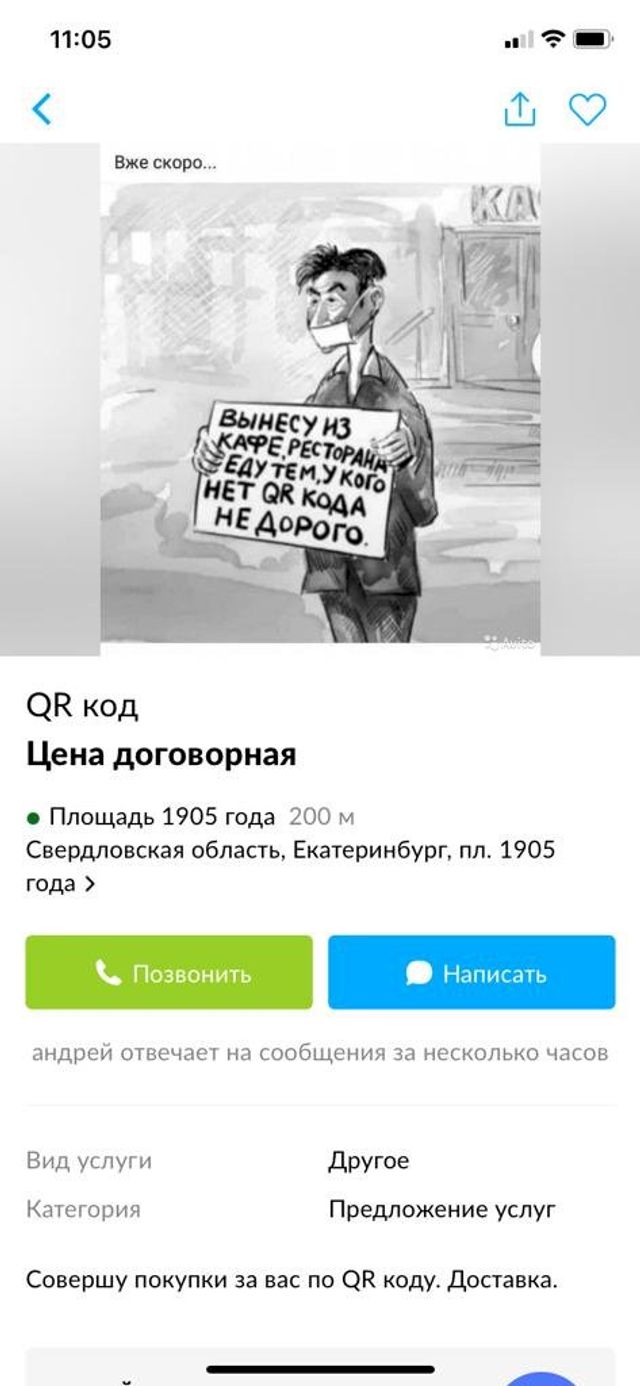Open the listing photo in full view
640x1386 pixels.
(x=320, y=398)
